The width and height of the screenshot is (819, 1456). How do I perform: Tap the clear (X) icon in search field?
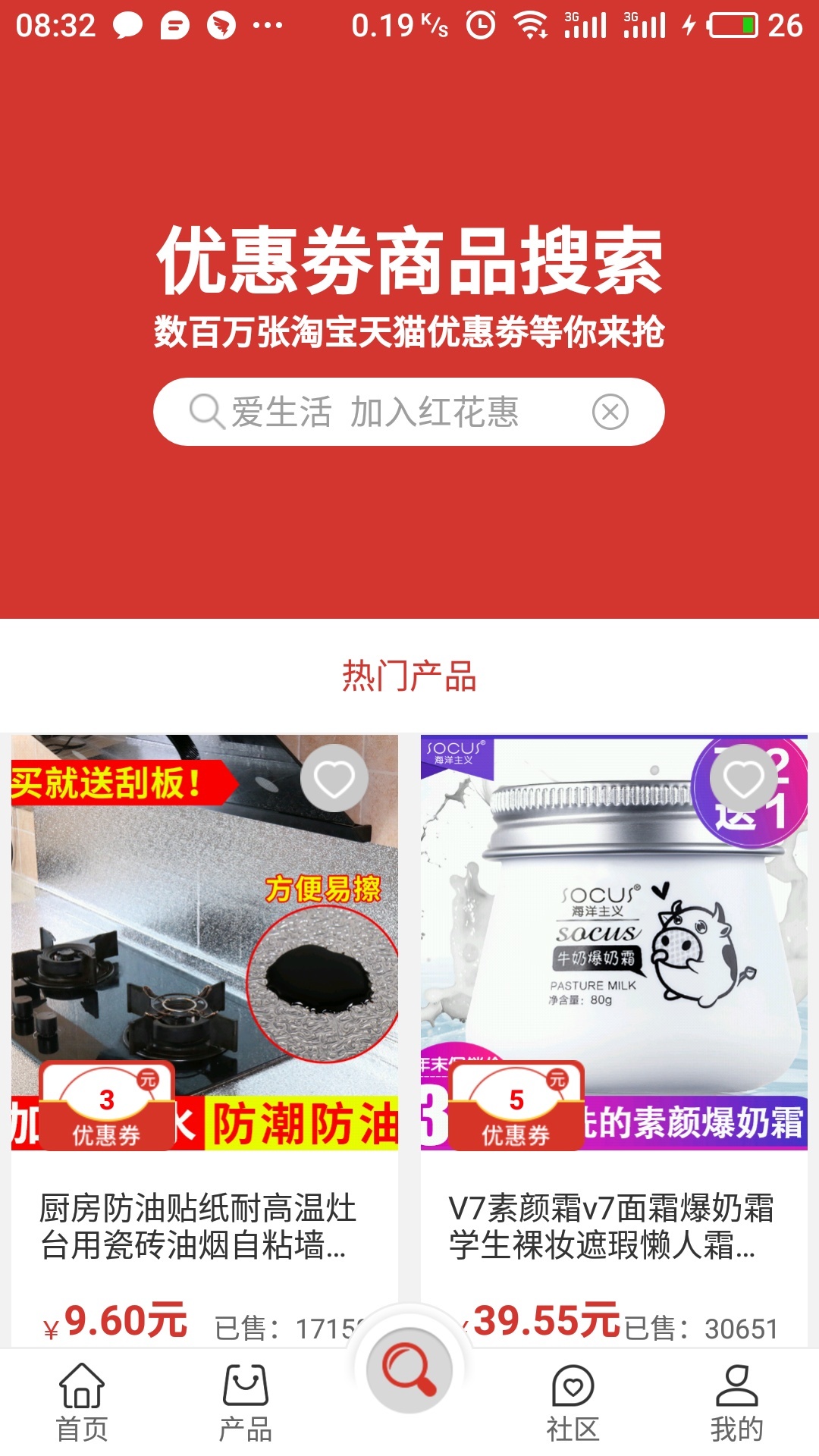pos(611,411)
